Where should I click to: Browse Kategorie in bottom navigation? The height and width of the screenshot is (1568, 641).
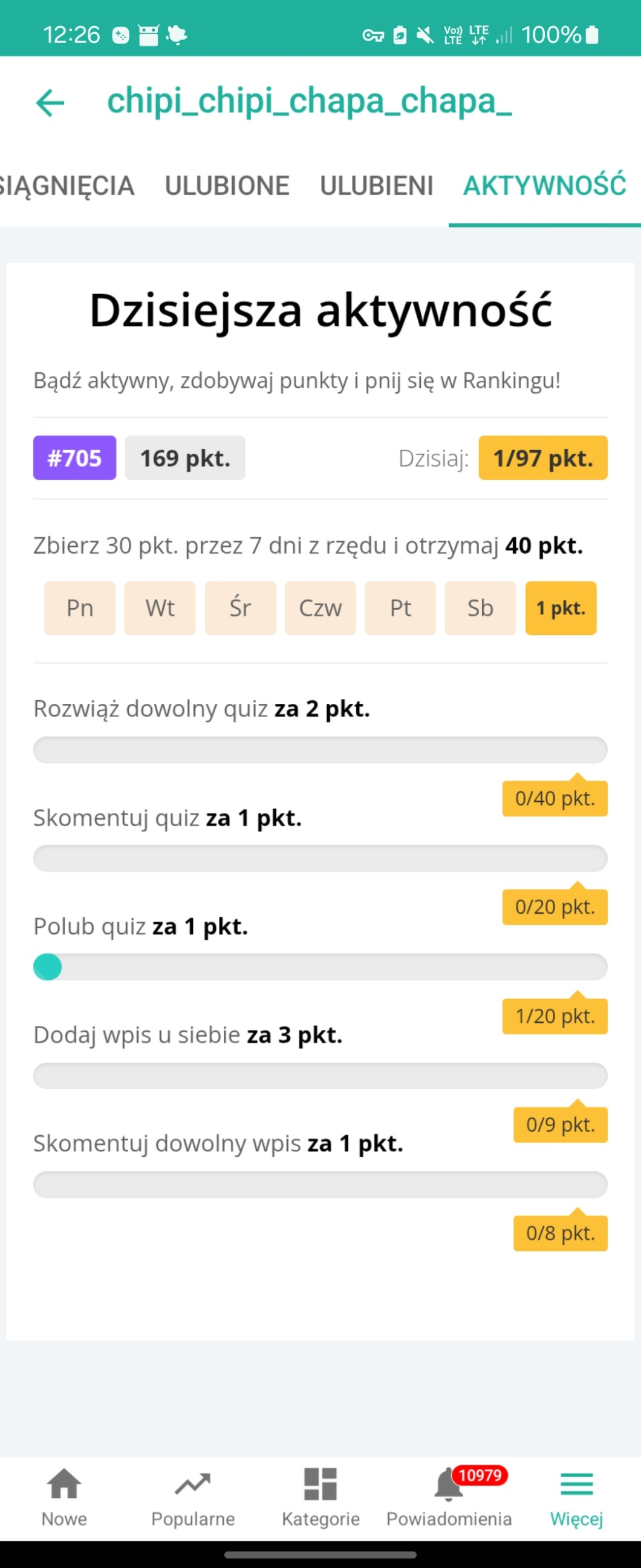320,1497
